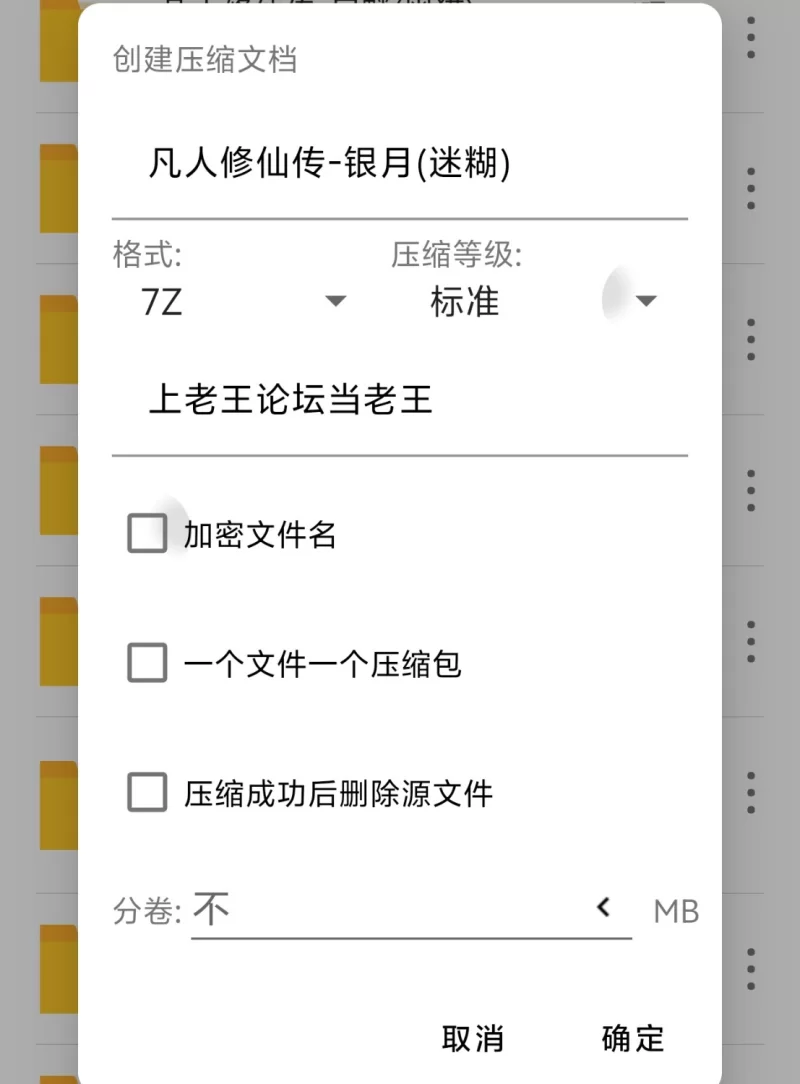Viewport: 800px width, 1084px height.
Task: Open the 7Z format dropdown
Action: [335, 300]
